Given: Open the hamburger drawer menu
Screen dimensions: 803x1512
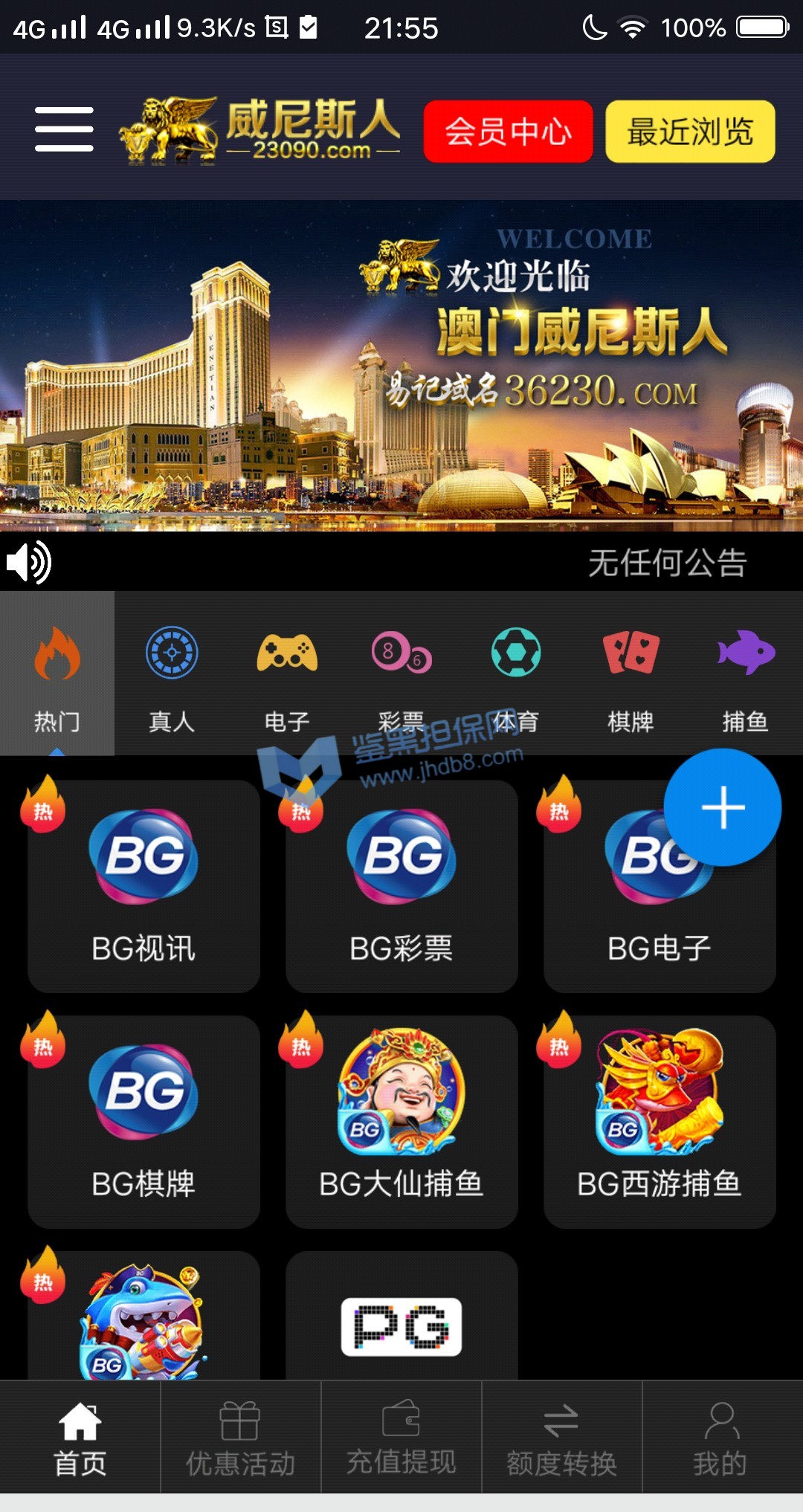Looking at the screenshot, I should (x=64, y=129).
